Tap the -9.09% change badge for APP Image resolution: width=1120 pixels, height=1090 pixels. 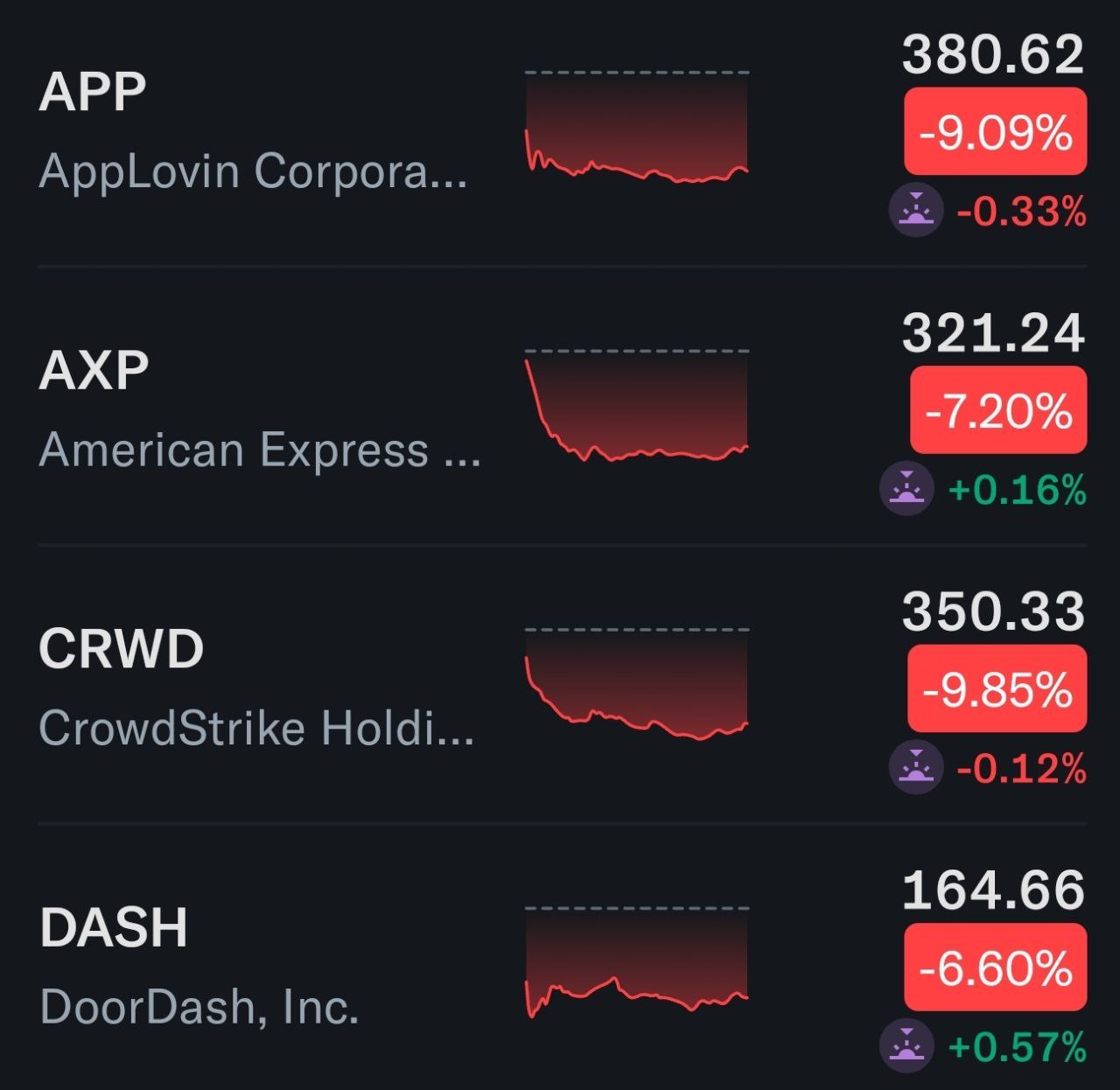point(995,132)
